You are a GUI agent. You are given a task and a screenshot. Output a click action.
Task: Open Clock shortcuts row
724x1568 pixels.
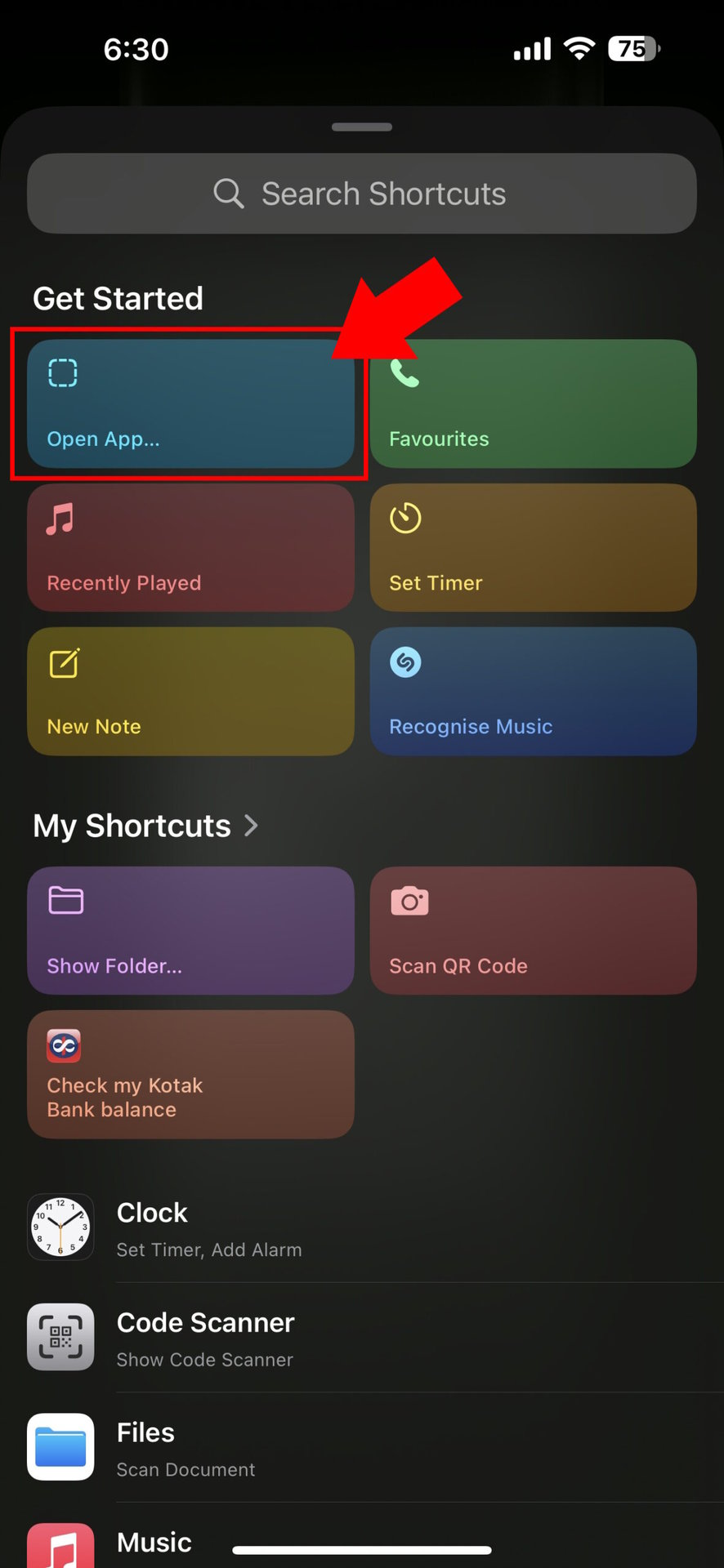(x=361, y=1227)
